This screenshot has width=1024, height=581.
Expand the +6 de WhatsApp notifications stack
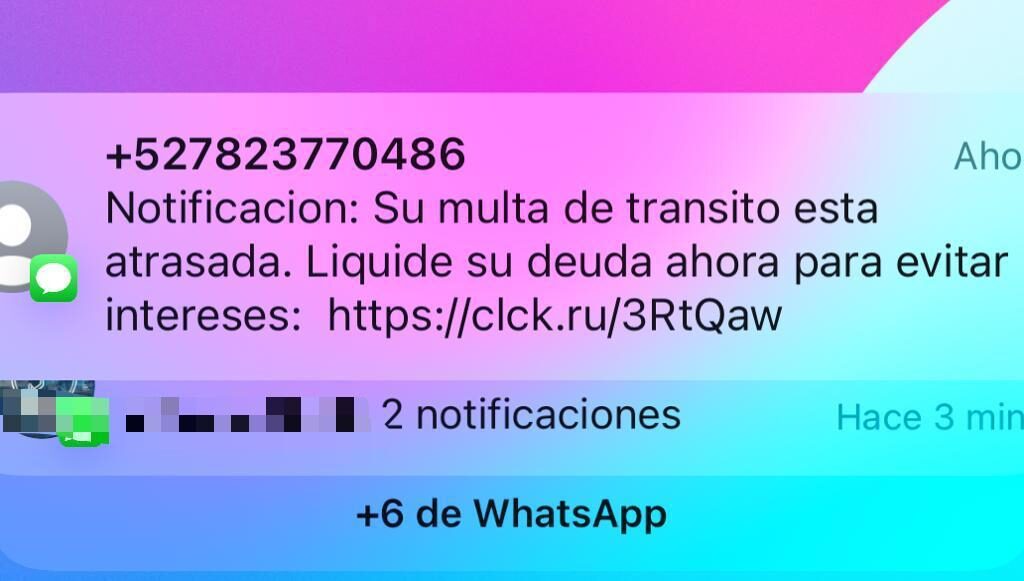click(511, 514)
